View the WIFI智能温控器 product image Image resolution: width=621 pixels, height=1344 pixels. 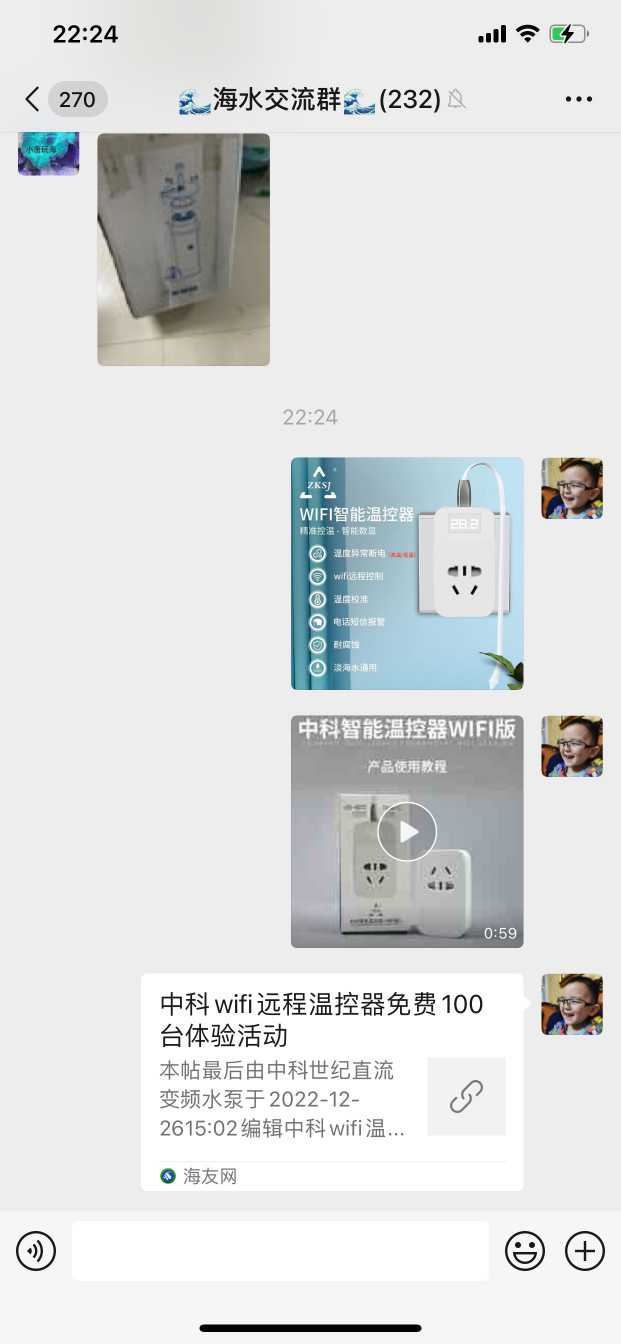click(407, 573)
